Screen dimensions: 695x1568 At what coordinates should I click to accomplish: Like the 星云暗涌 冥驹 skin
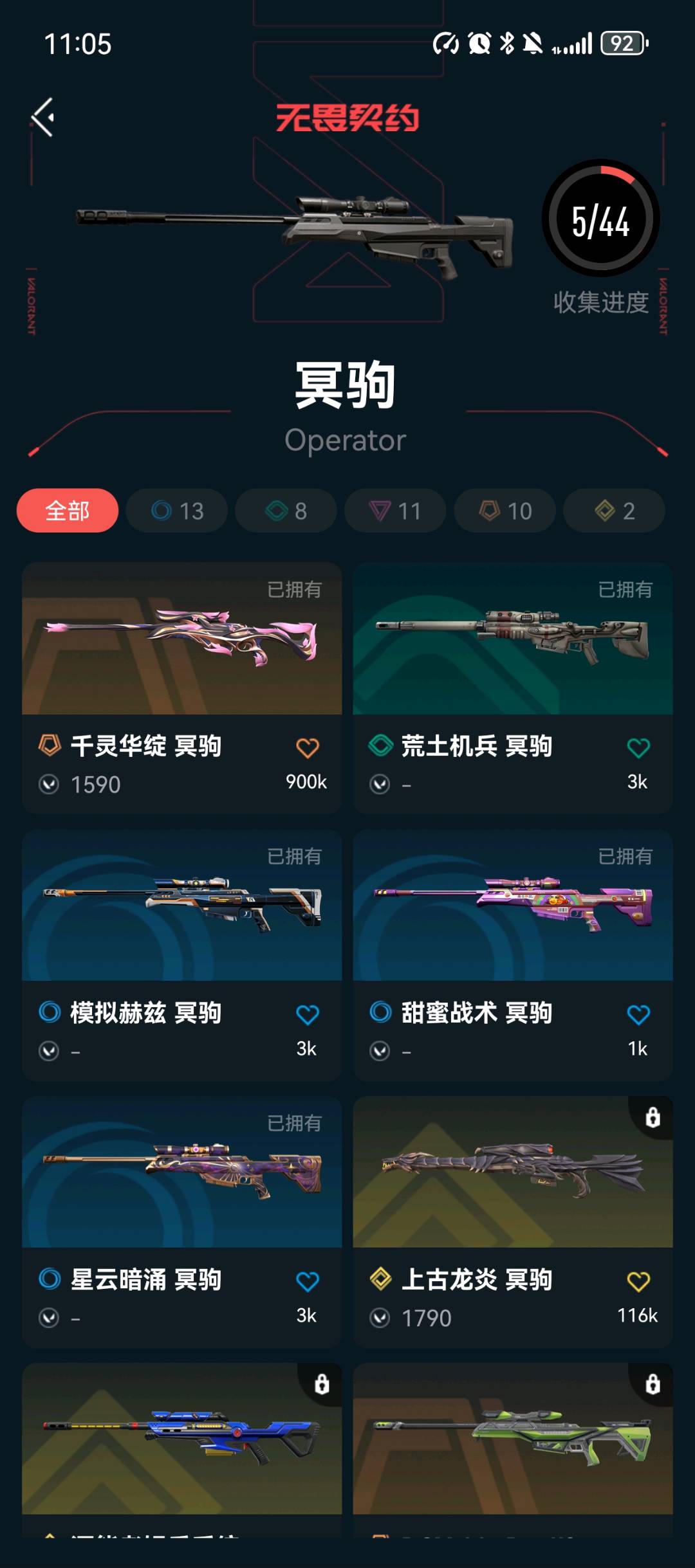click(x=307, y=1282)
